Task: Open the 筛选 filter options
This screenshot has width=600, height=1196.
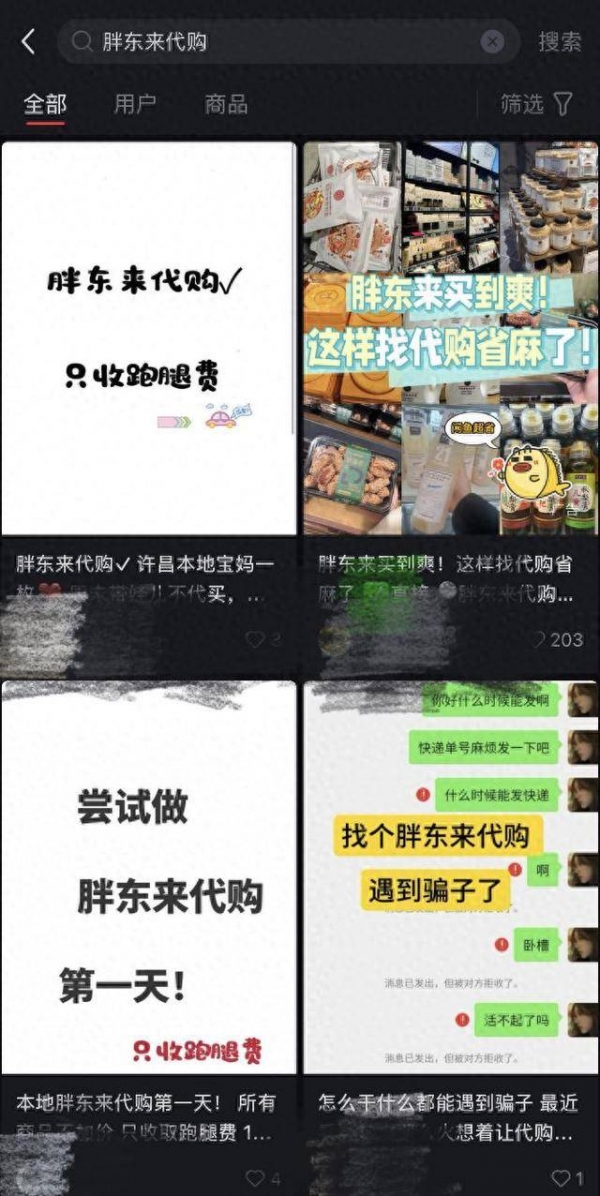Action: coord(537,104)
